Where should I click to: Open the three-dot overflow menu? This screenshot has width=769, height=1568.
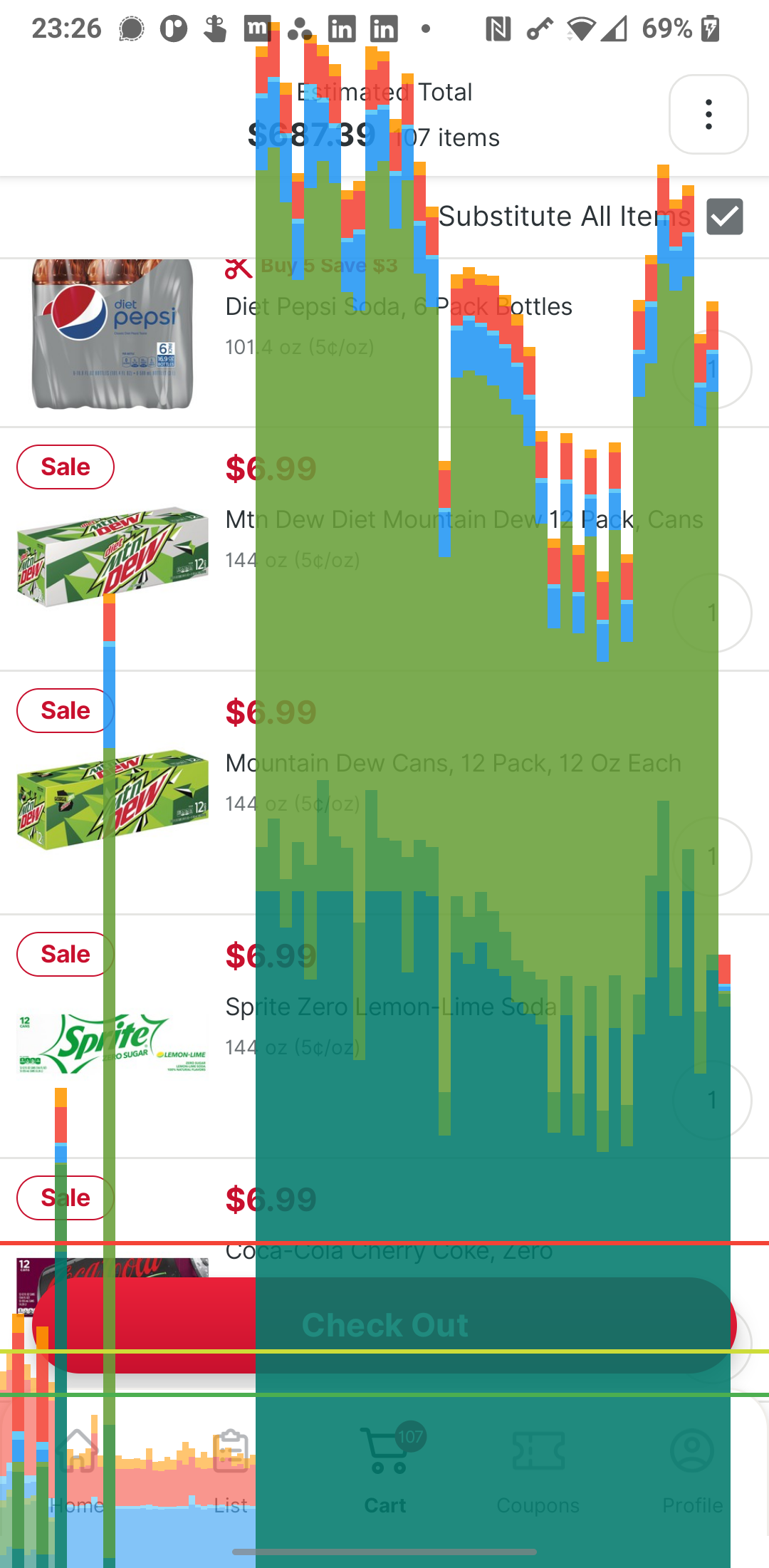(x=708, y=115)
